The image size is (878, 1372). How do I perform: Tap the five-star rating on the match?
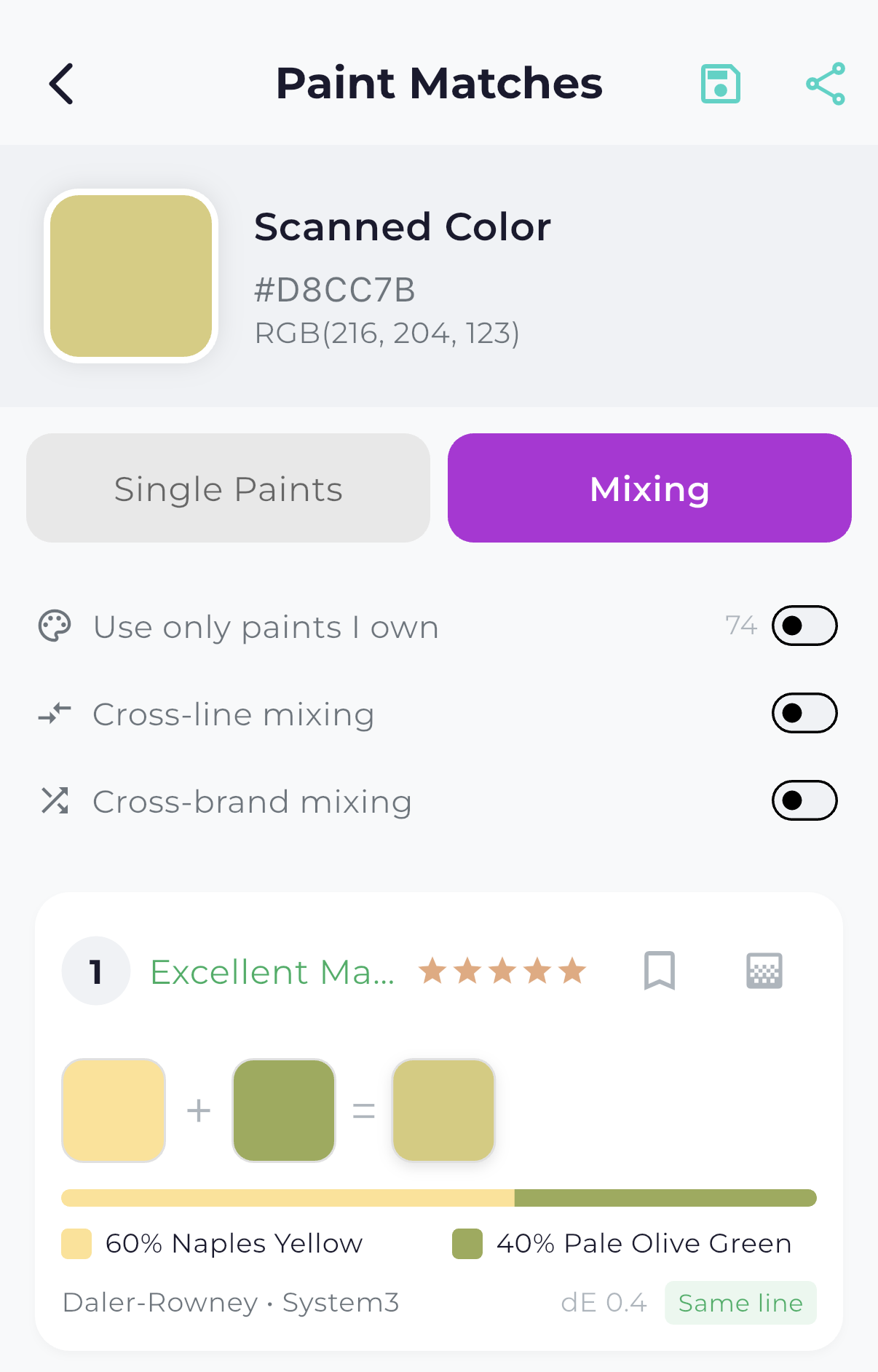(x=501, y=970)
